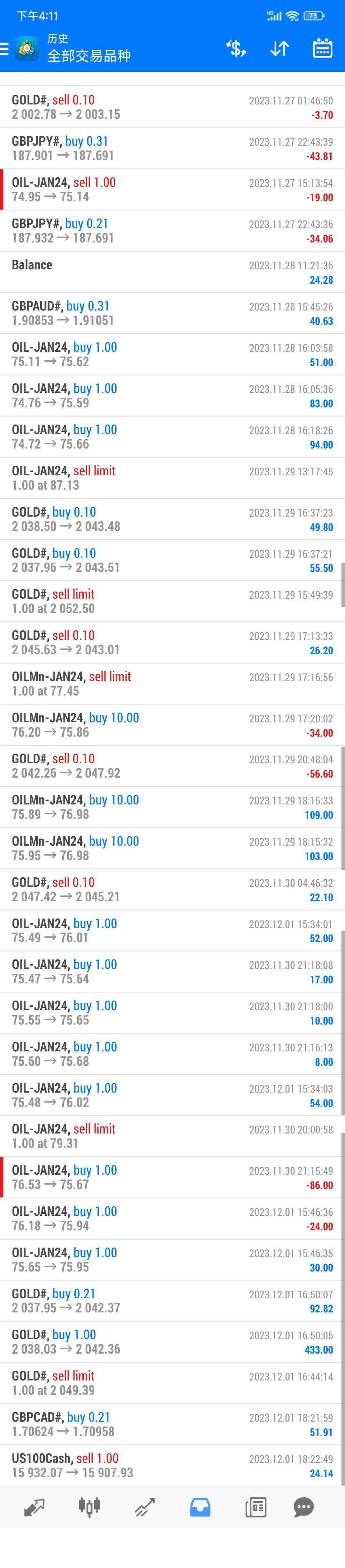The image size is (345, 1568).
Task: Open the OIL-JAN24 buy trade with -86.00 loss
Action: tap(172, 1177)
